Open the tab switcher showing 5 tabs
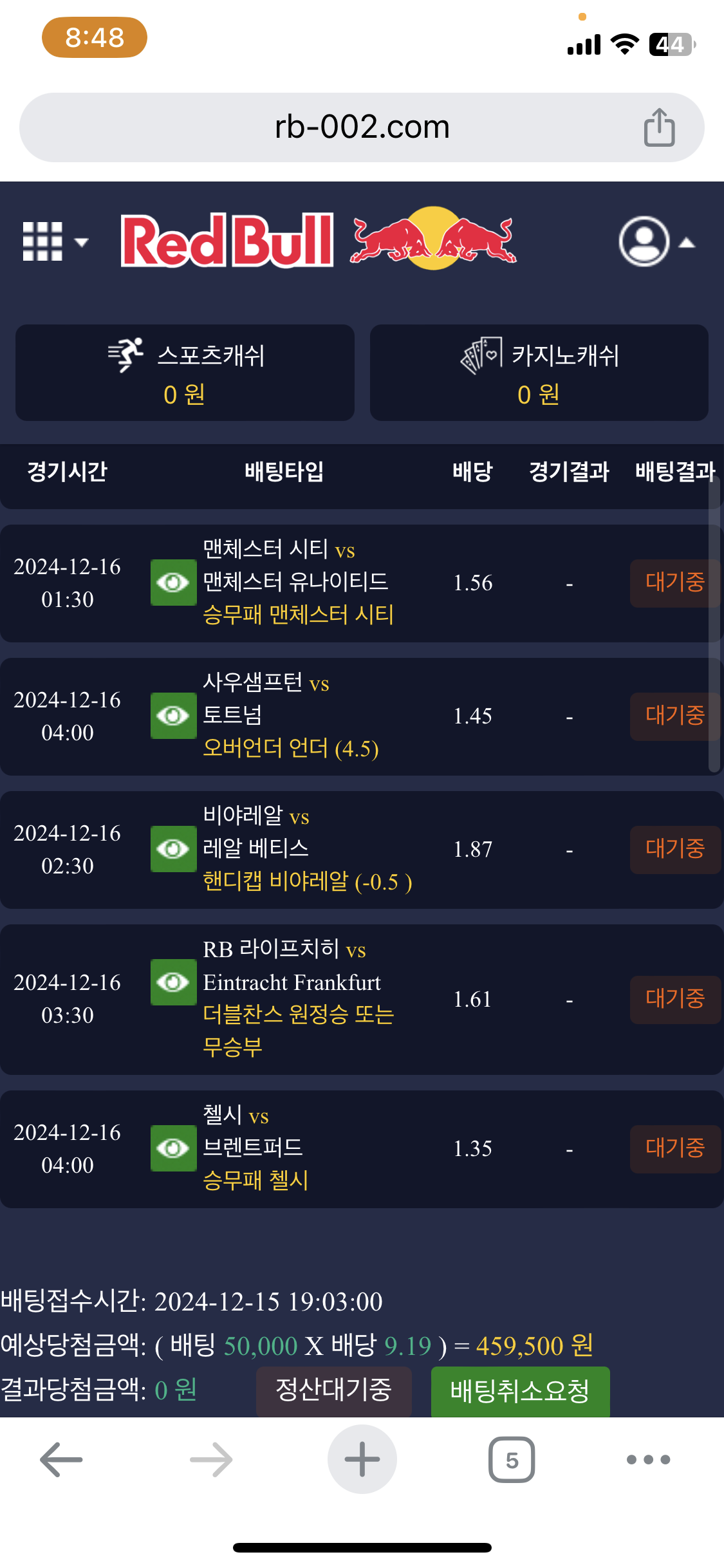Image resolution: width=724 pixels, height=1568 pixels. 512,1459
